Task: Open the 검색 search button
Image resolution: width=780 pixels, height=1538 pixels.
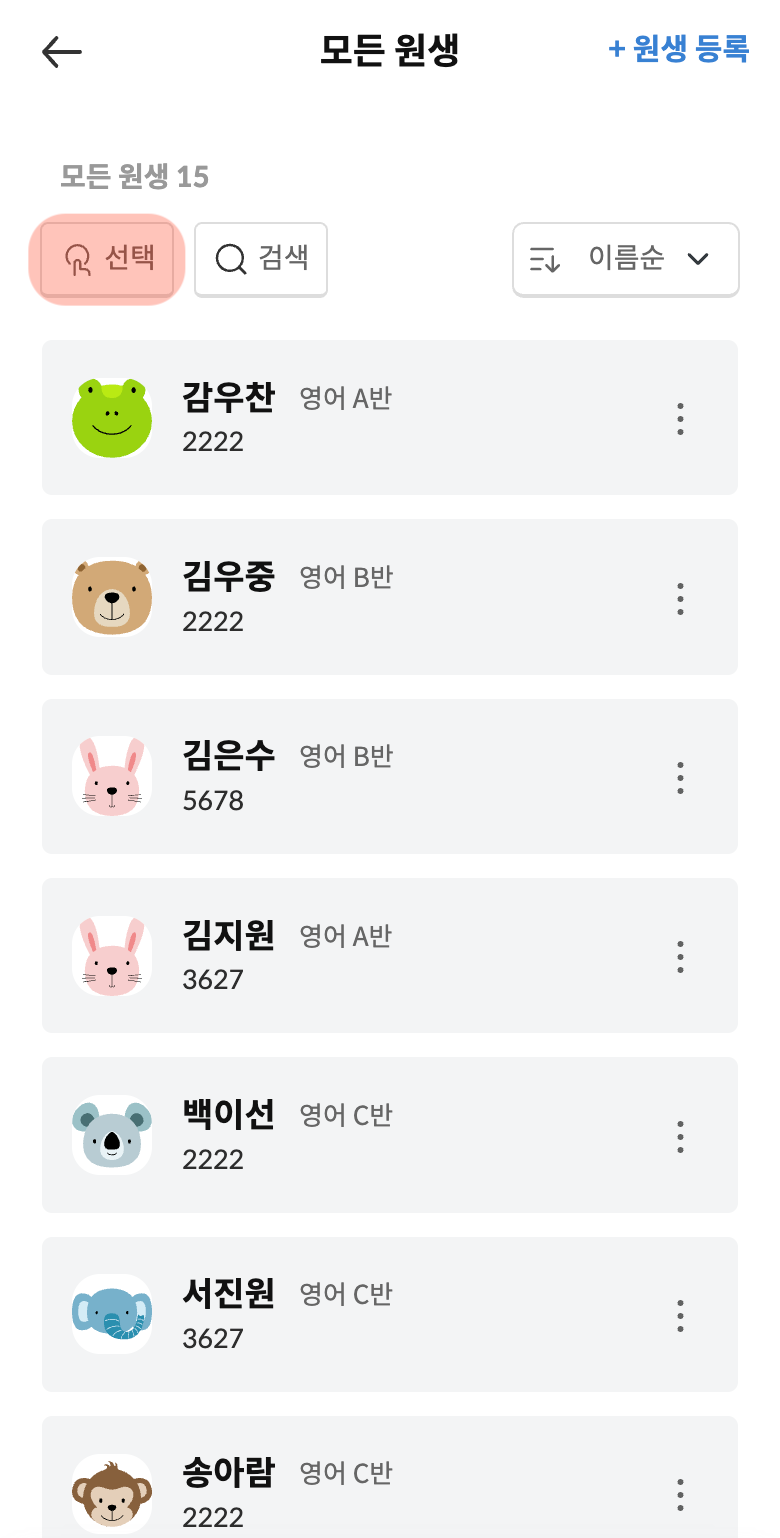Action: point(261,259)
